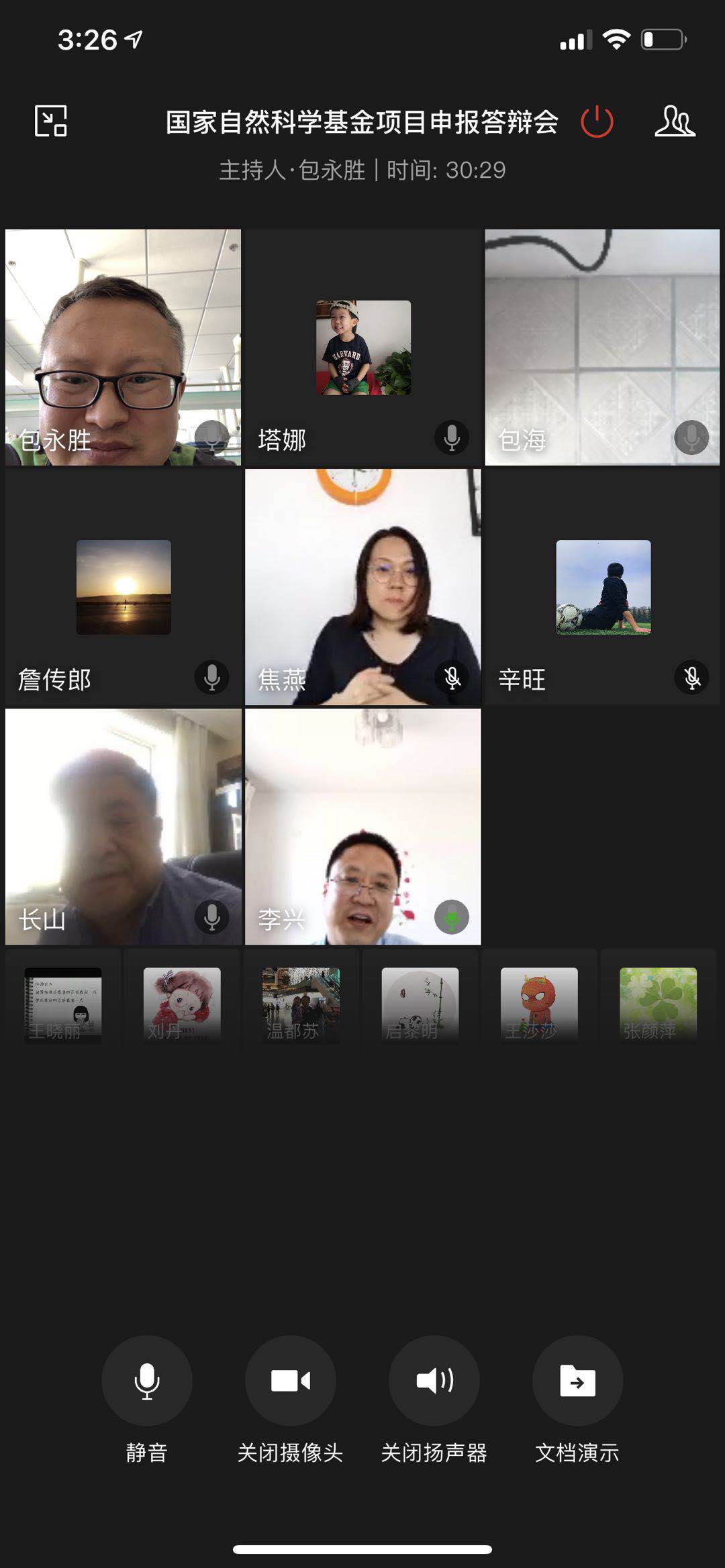725x1568 pixels.
Task: Turn off speaker with 关闭扬声器
Action: [434, 1381]
